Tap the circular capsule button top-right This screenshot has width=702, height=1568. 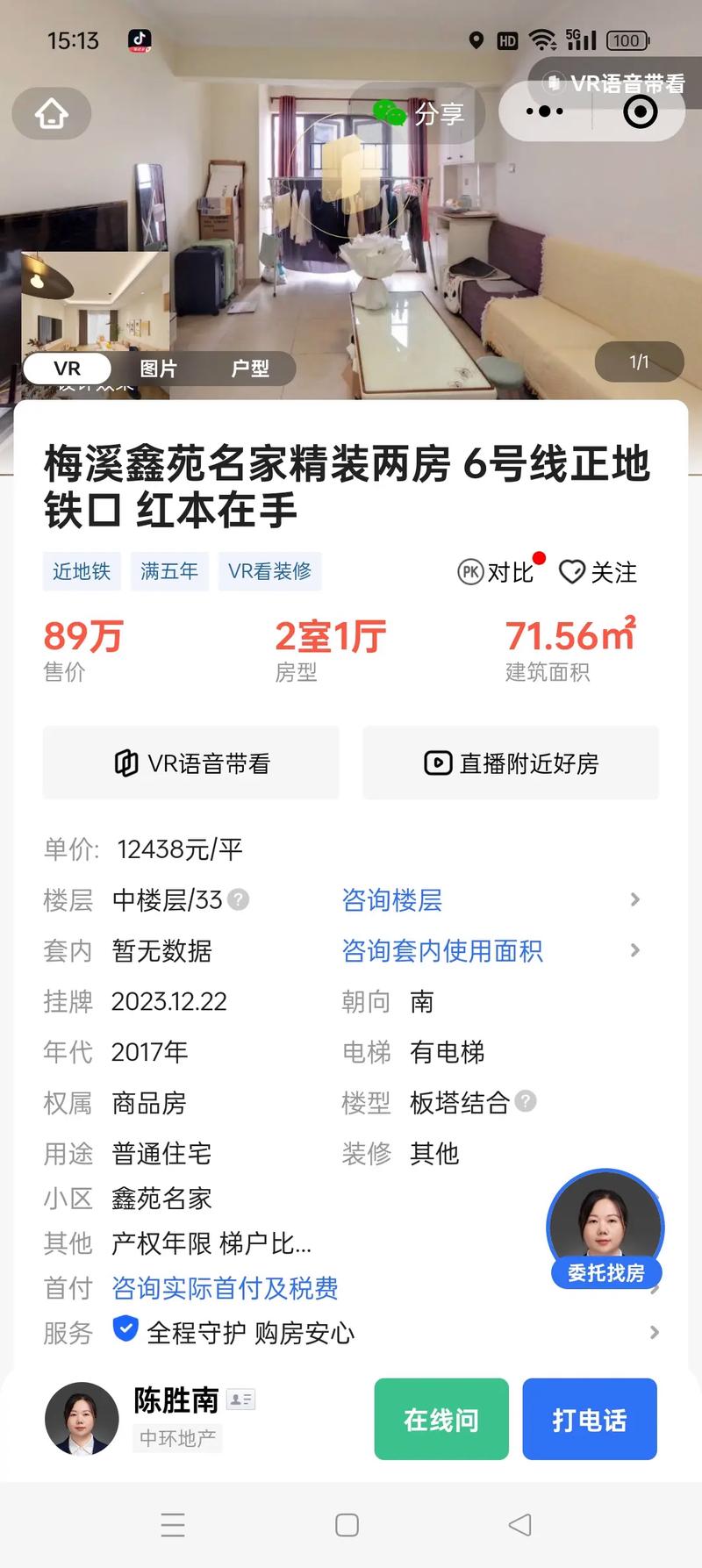coord(640,111)
